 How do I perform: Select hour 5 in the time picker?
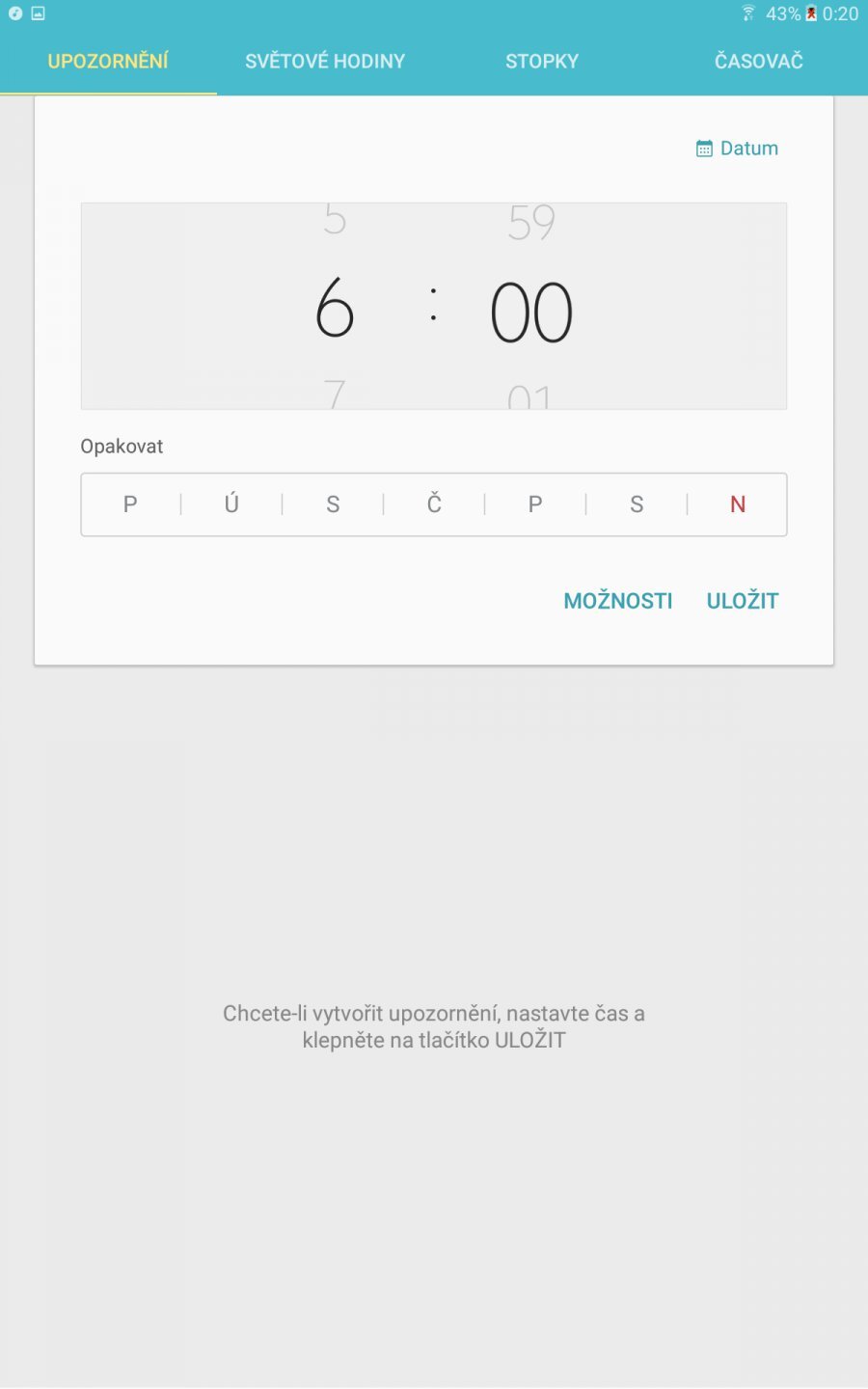(334, 219)
